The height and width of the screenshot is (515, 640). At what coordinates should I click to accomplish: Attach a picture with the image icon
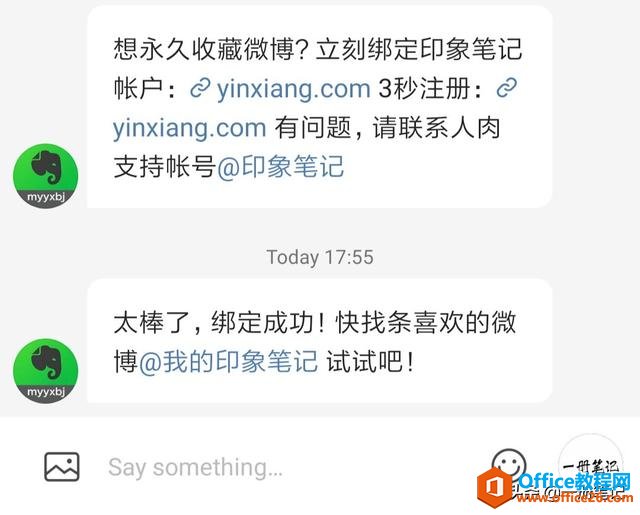pos(62,467)
